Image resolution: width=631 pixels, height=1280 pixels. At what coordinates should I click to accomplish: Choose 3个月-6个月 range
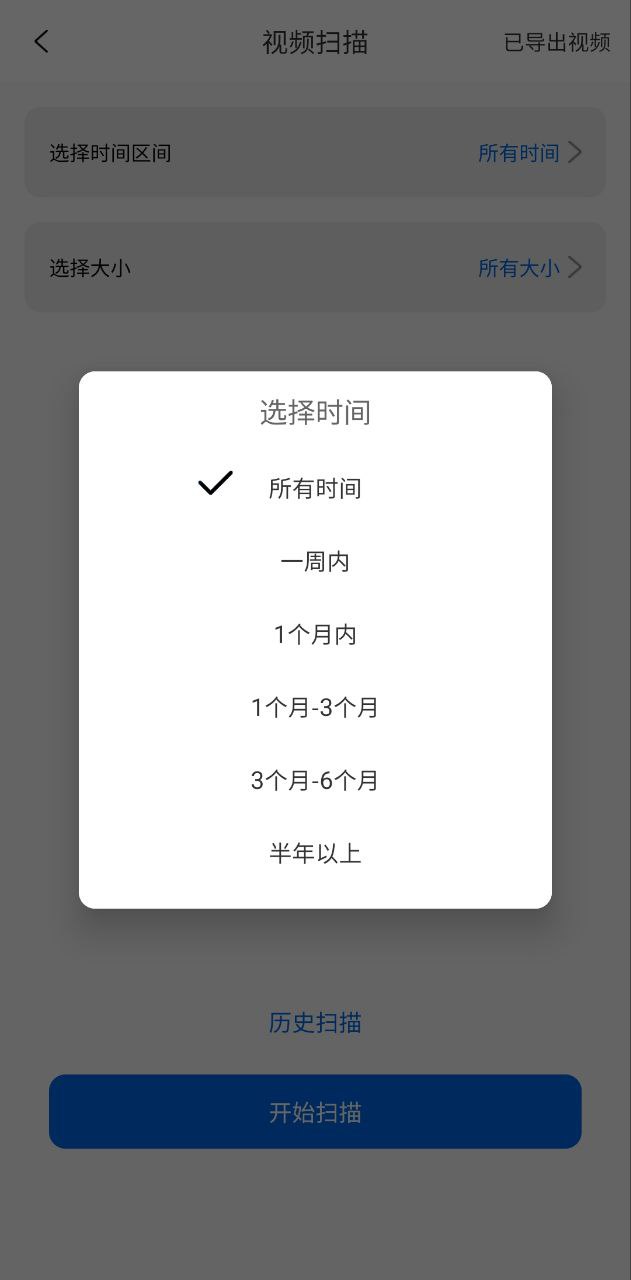tap(315, 780)
